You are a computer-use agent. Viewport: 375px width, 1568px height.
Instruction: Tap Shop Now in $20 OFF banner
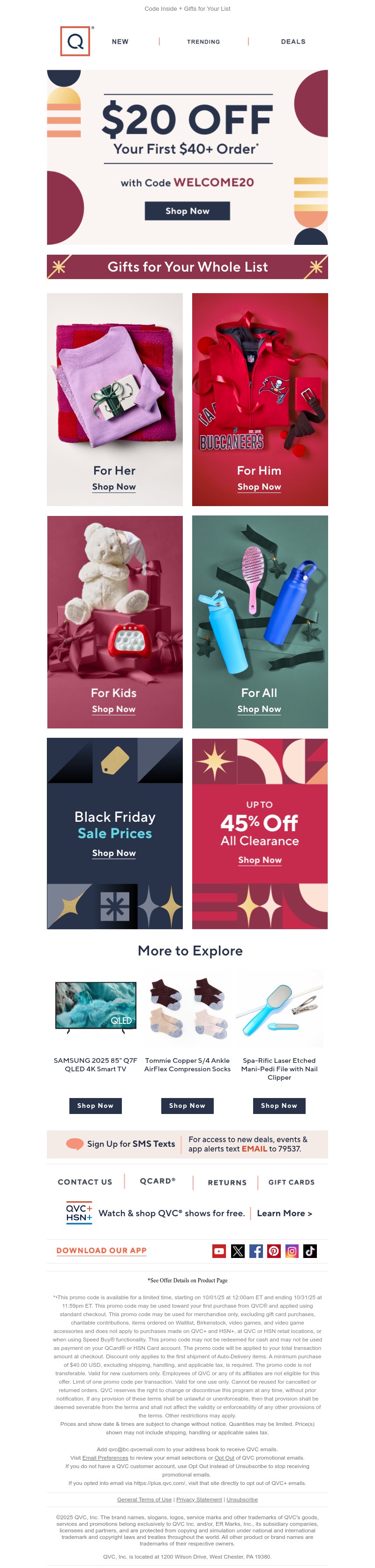click(187, 211)
